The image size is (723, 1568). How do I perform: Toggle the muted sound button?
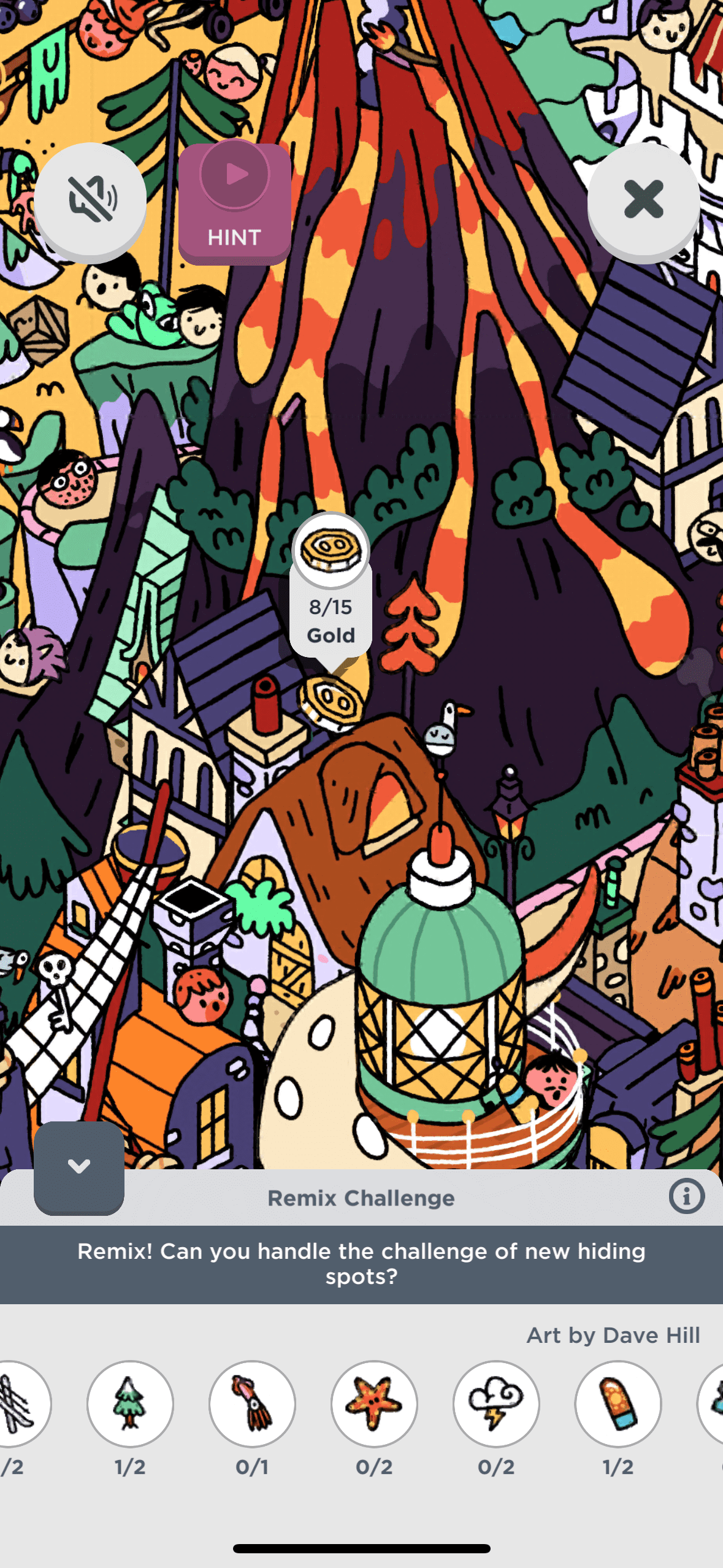pyautogui.click(x=90, y=199)
